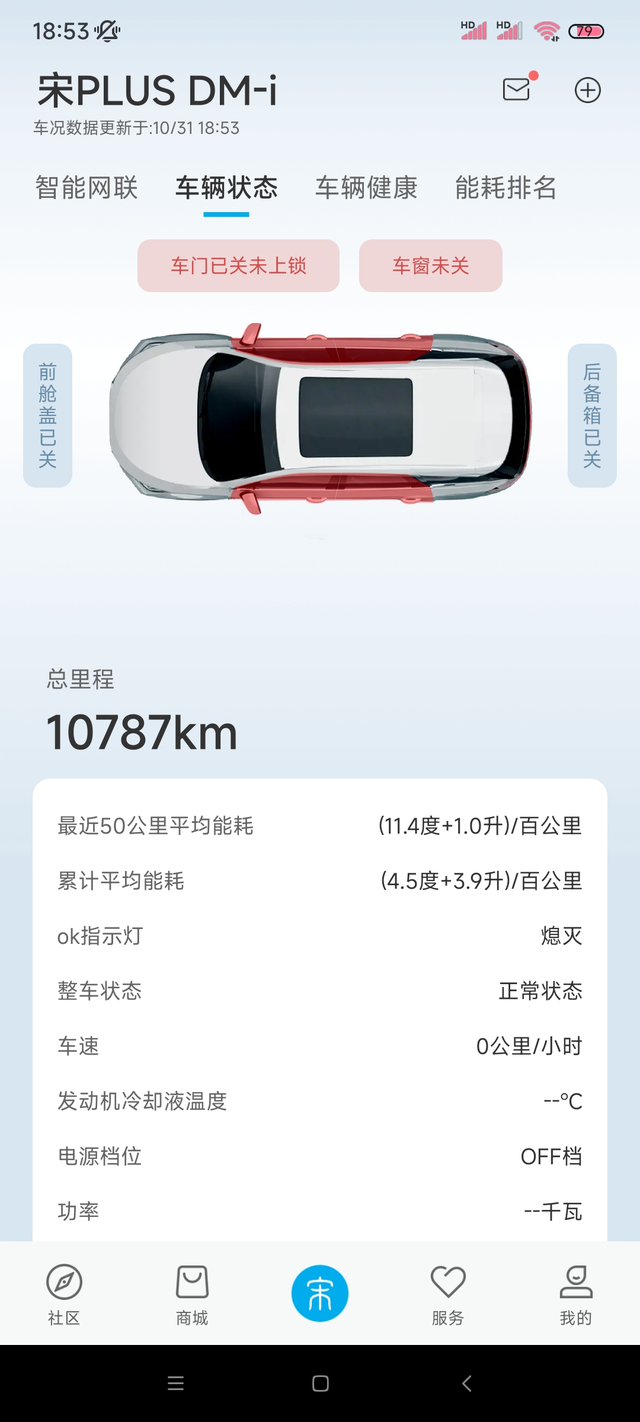
Task: Open the 车辆健康 tab
Action: (366, 187)
